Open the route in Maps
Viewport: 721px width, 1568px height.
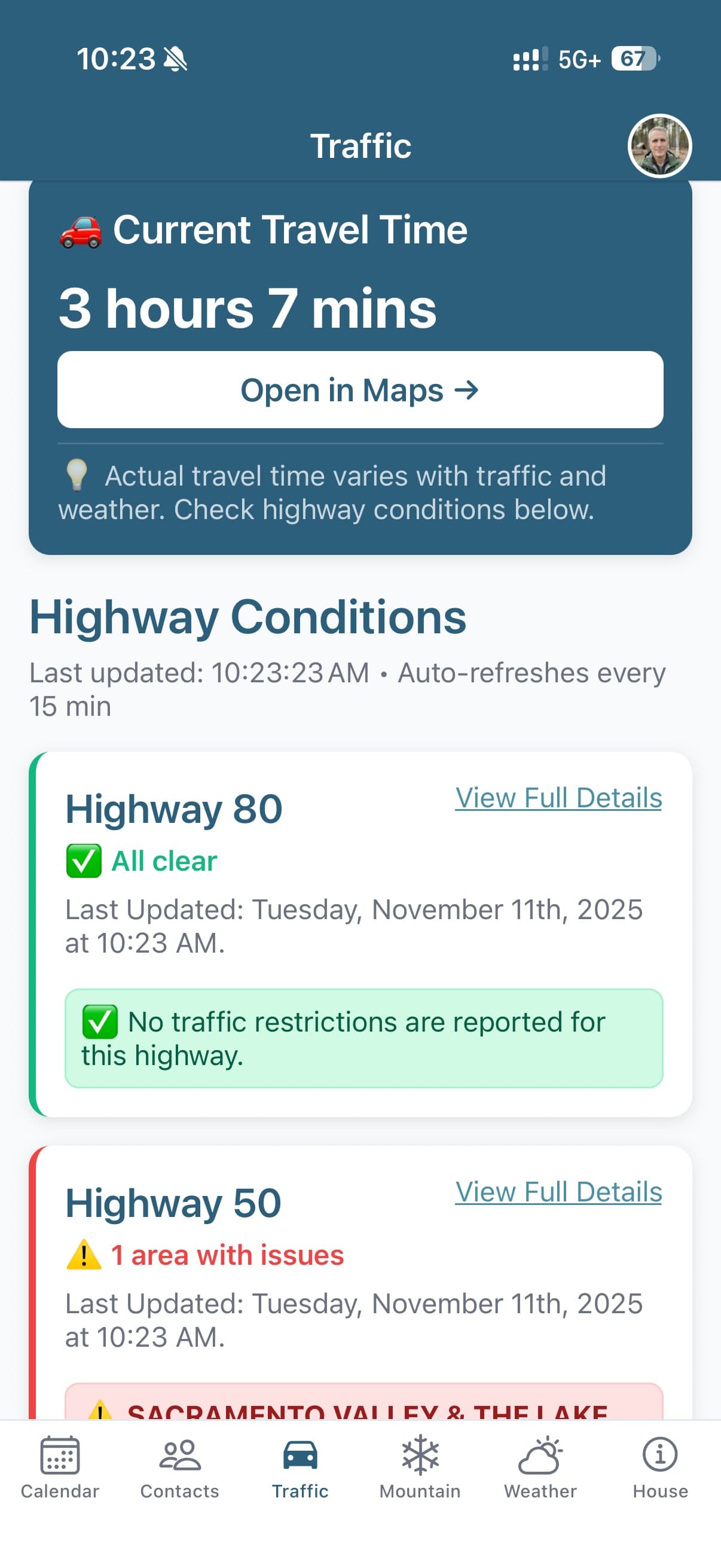(x=360, y=389)
